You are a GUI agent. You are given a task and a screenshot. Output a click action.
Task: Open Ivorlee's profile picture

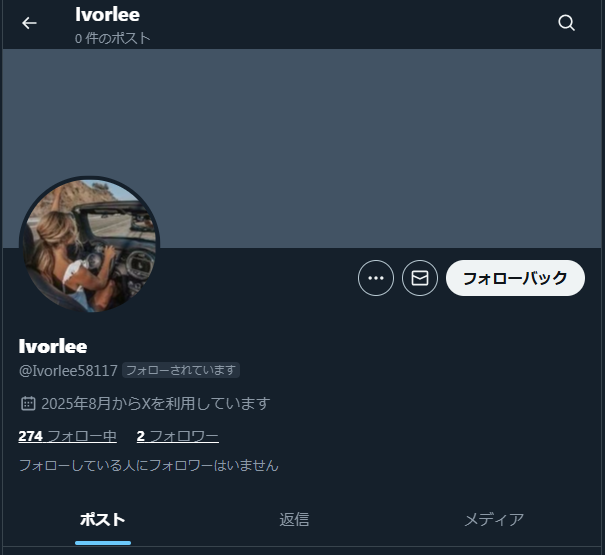[89, 245]
